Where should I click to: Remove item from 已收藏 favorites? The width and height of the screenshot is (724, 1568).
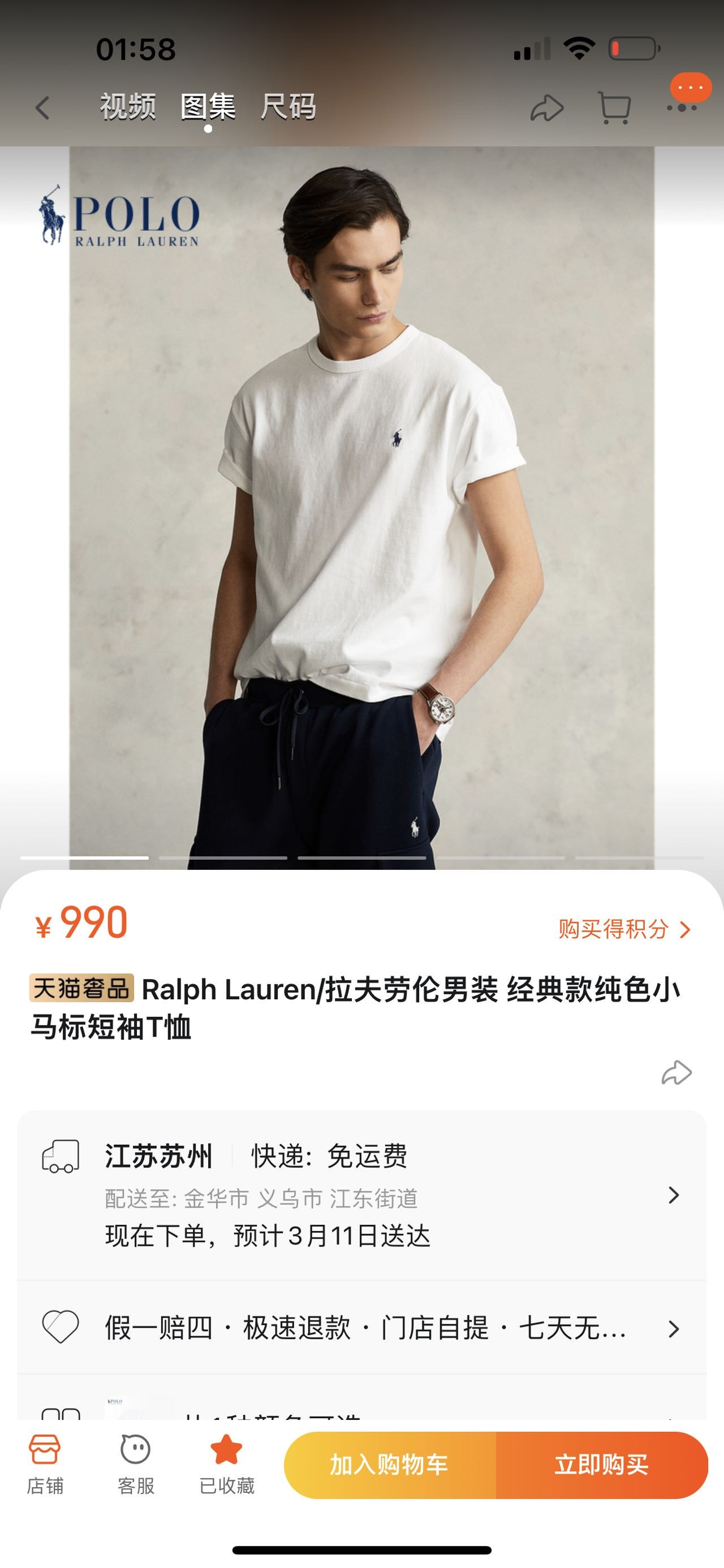226,1464
